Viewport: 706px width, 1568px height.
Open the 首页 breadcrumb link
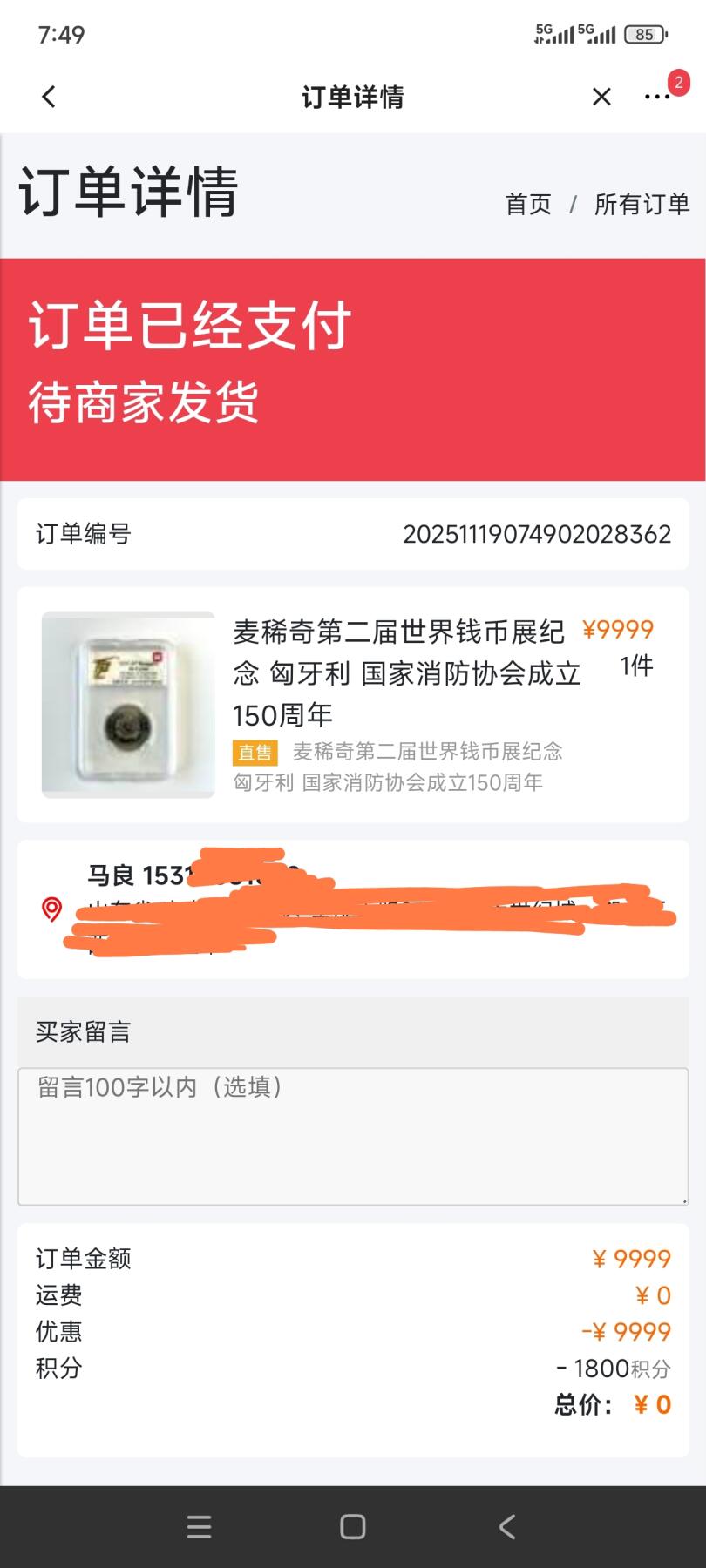tap(527, 205)
